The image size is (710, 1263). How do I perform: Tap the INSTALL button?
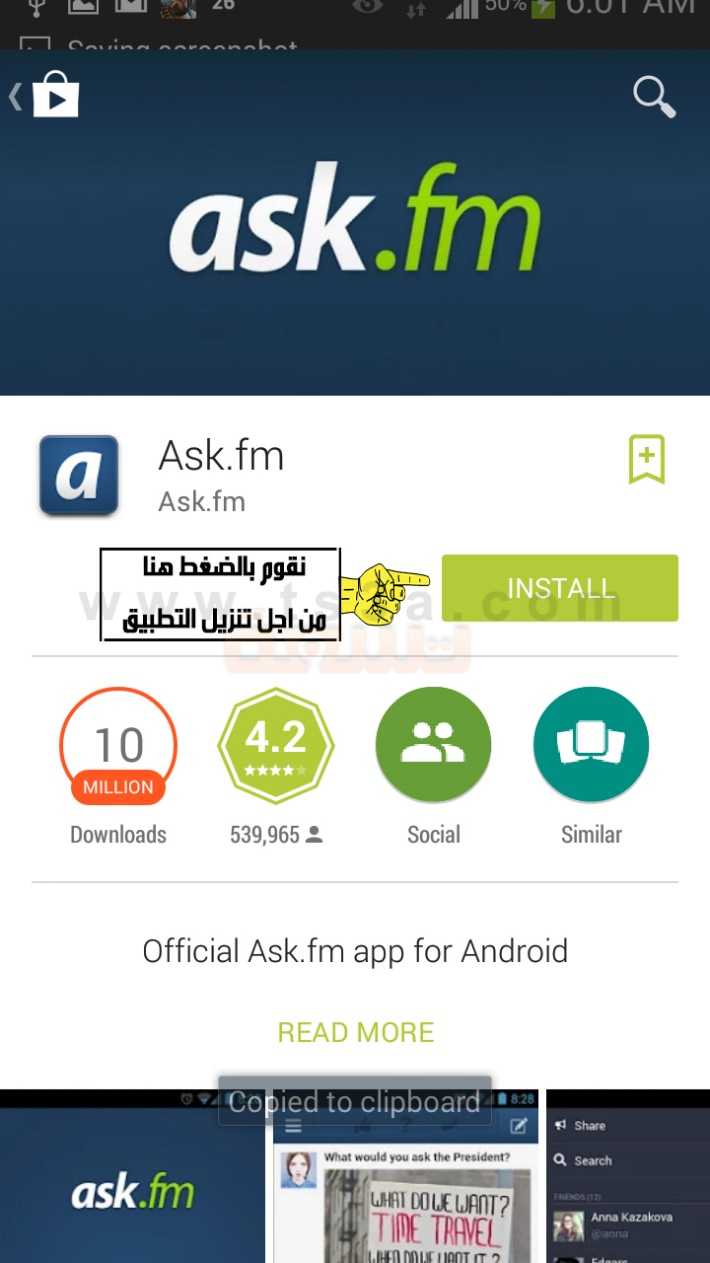tap(560, 588)
